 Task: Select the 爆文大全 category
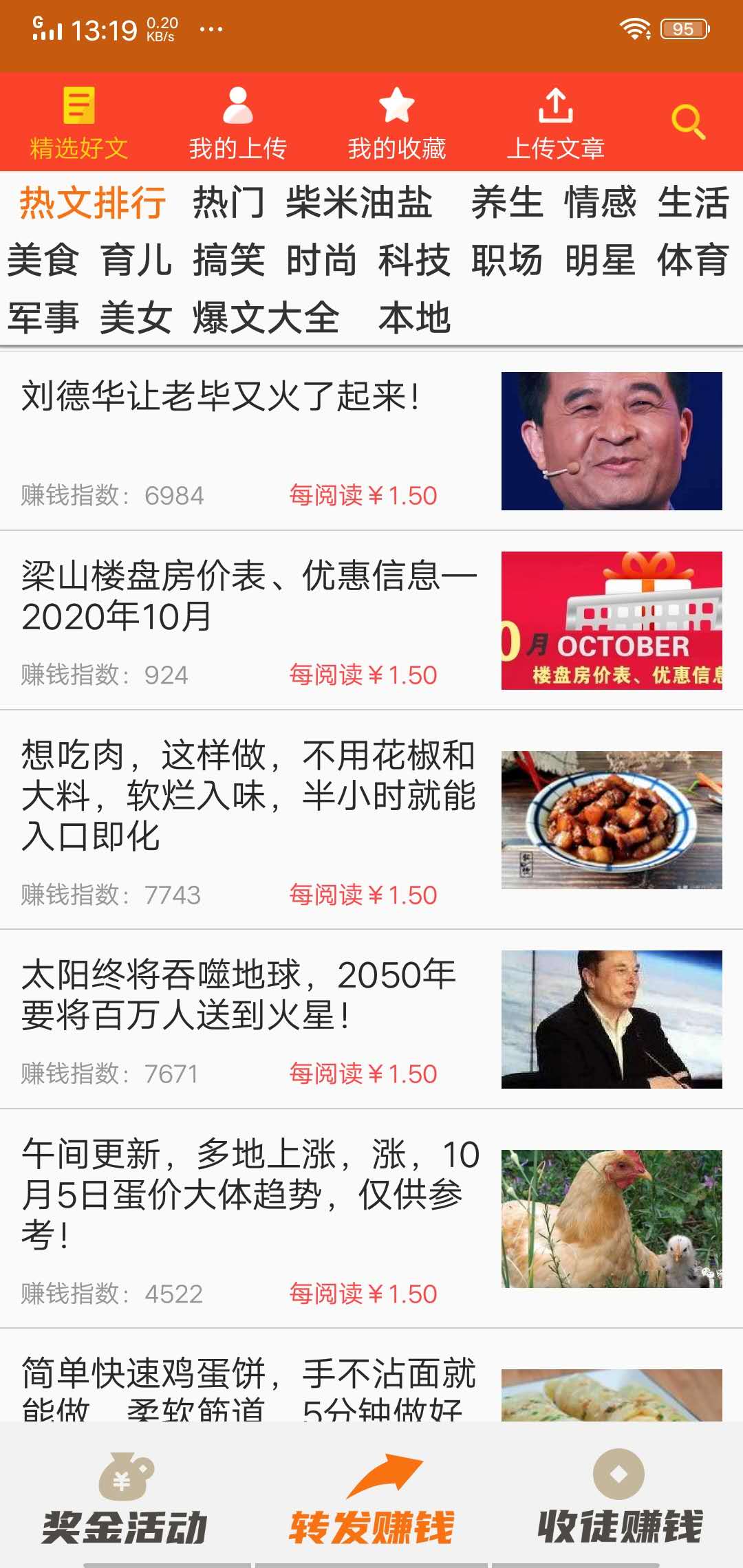(265, 318)
